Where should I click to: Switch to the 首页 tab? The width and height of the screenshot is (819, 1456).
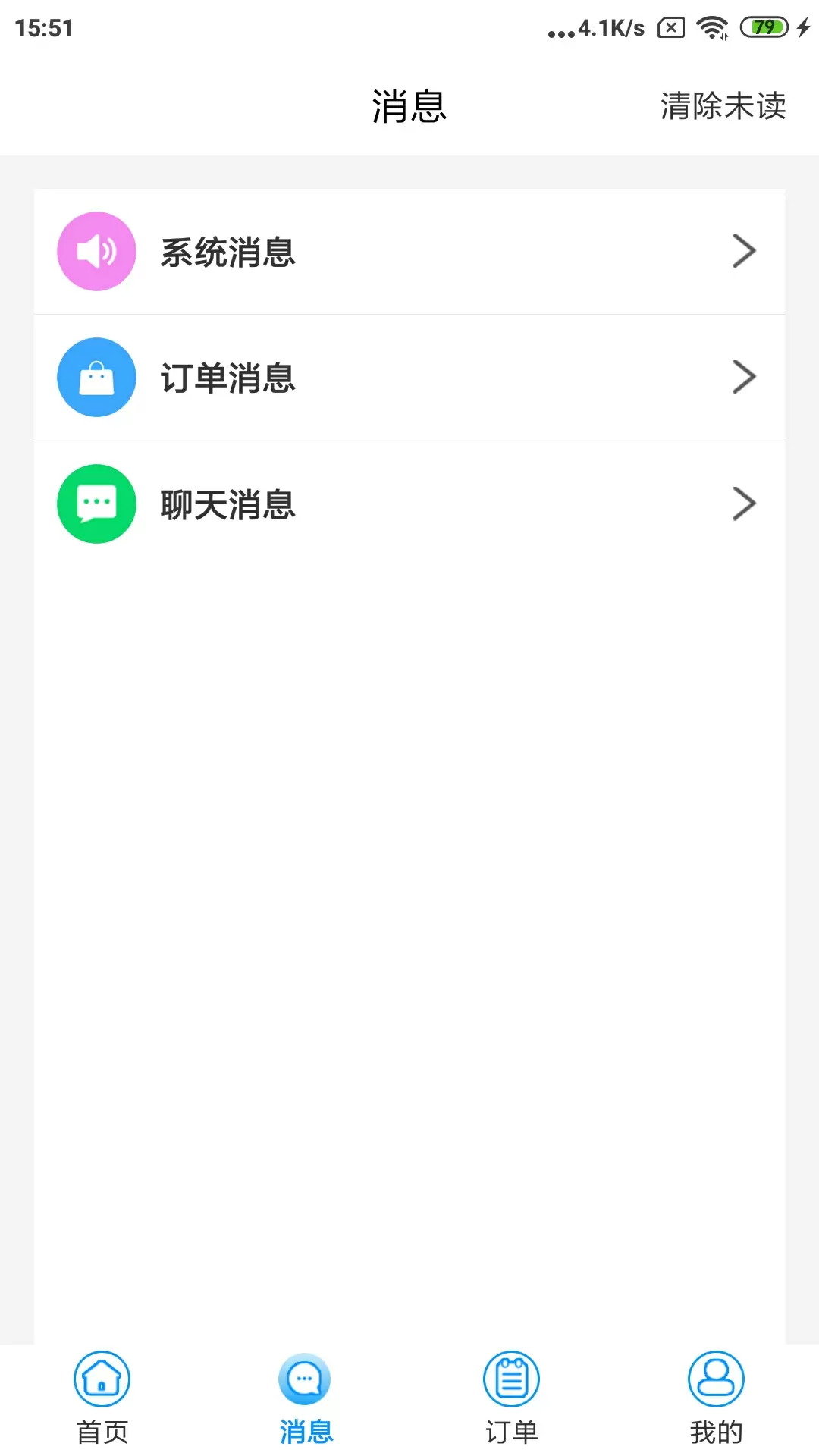pos(102,1399)
